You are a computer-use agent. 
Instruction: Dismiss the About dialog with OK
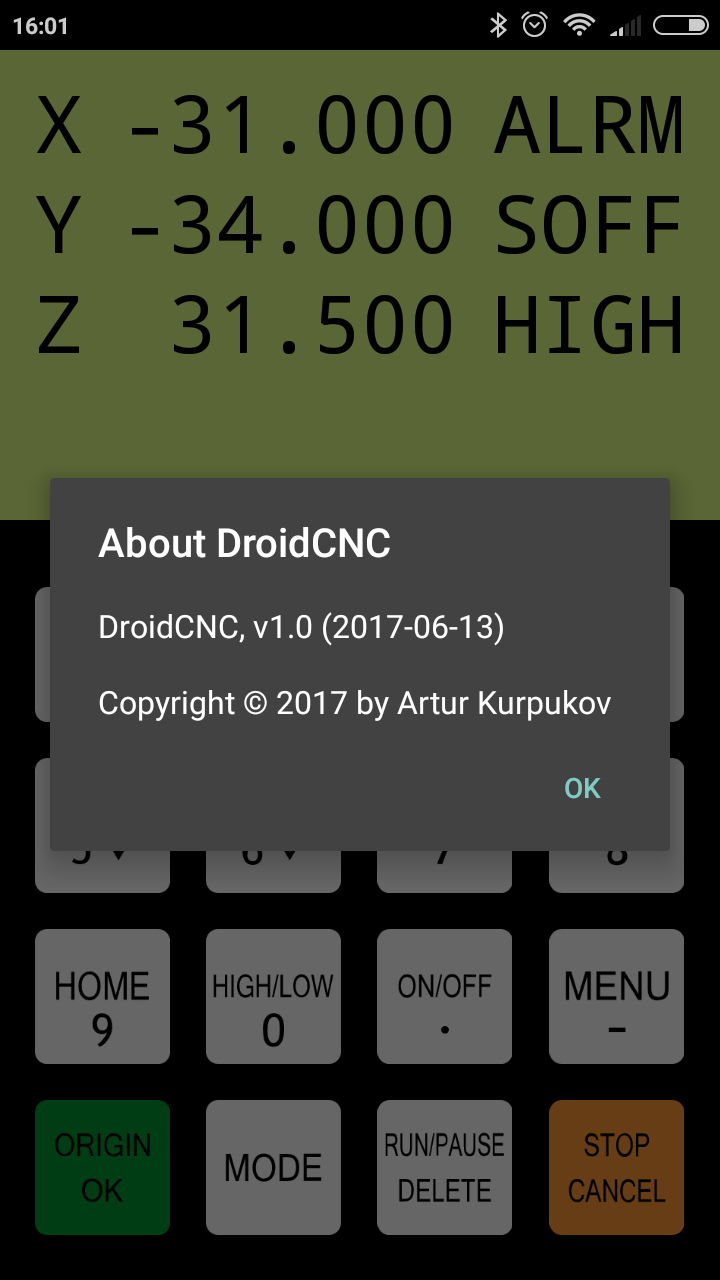click(x=582, y=788)
